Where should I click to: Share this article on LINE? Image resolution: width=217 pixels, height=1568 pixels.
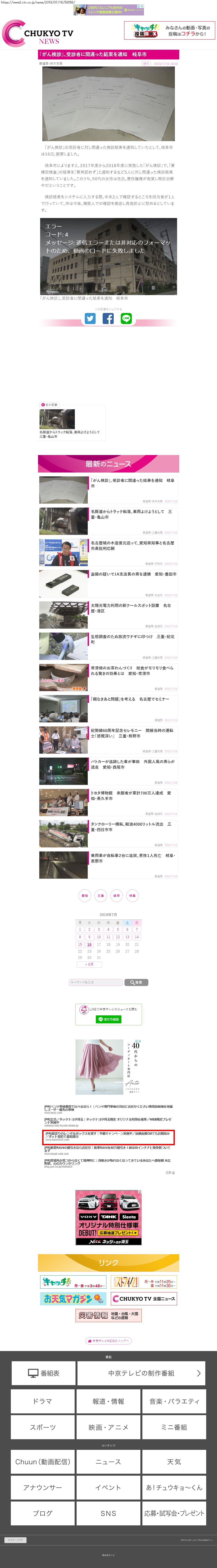click(x=126, y=318)
